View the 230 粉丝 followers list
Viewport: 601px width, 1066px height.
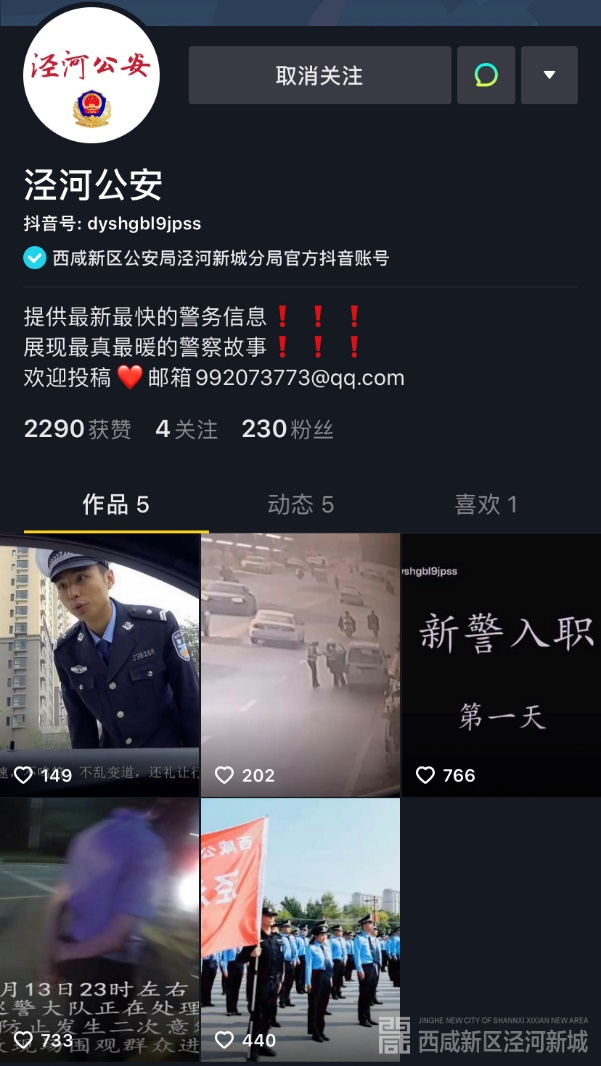point(287,429)
